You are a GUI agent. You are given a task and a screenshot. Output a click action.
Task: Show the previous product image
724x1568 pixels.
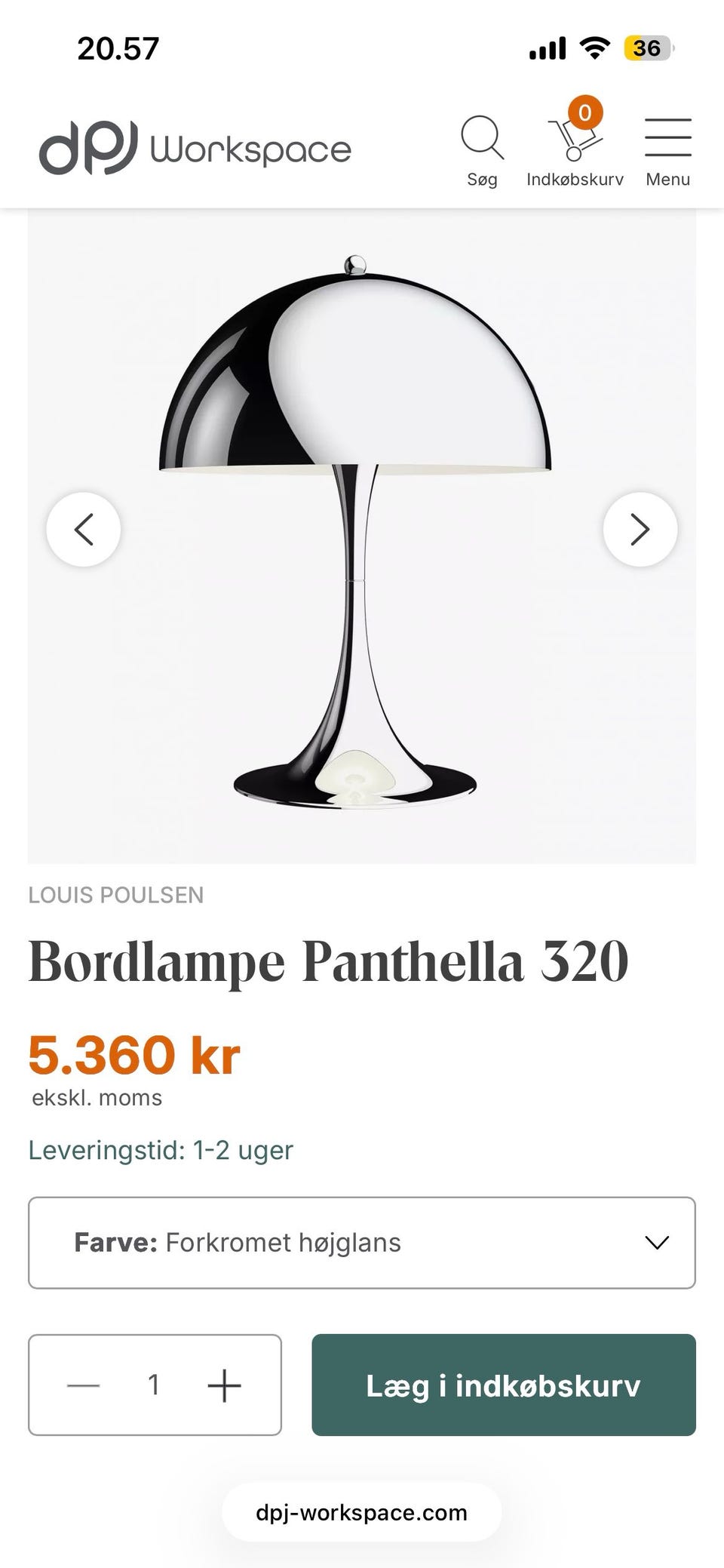[84, 529]
